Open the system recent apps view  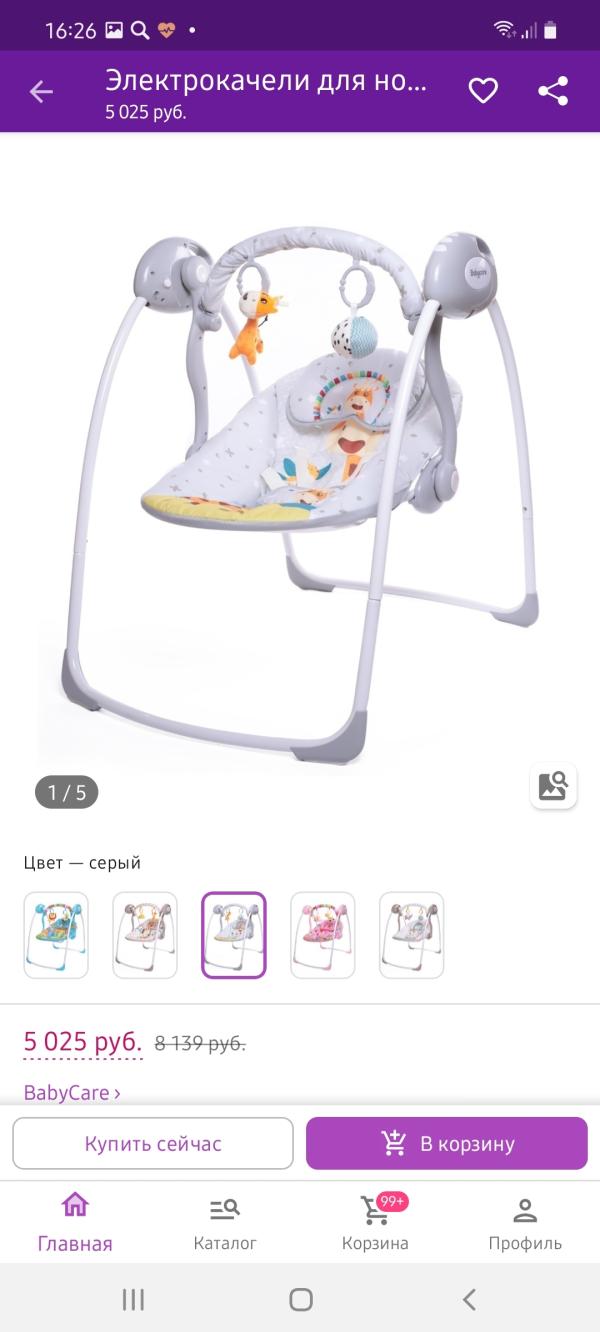(x=133, y=1299)
